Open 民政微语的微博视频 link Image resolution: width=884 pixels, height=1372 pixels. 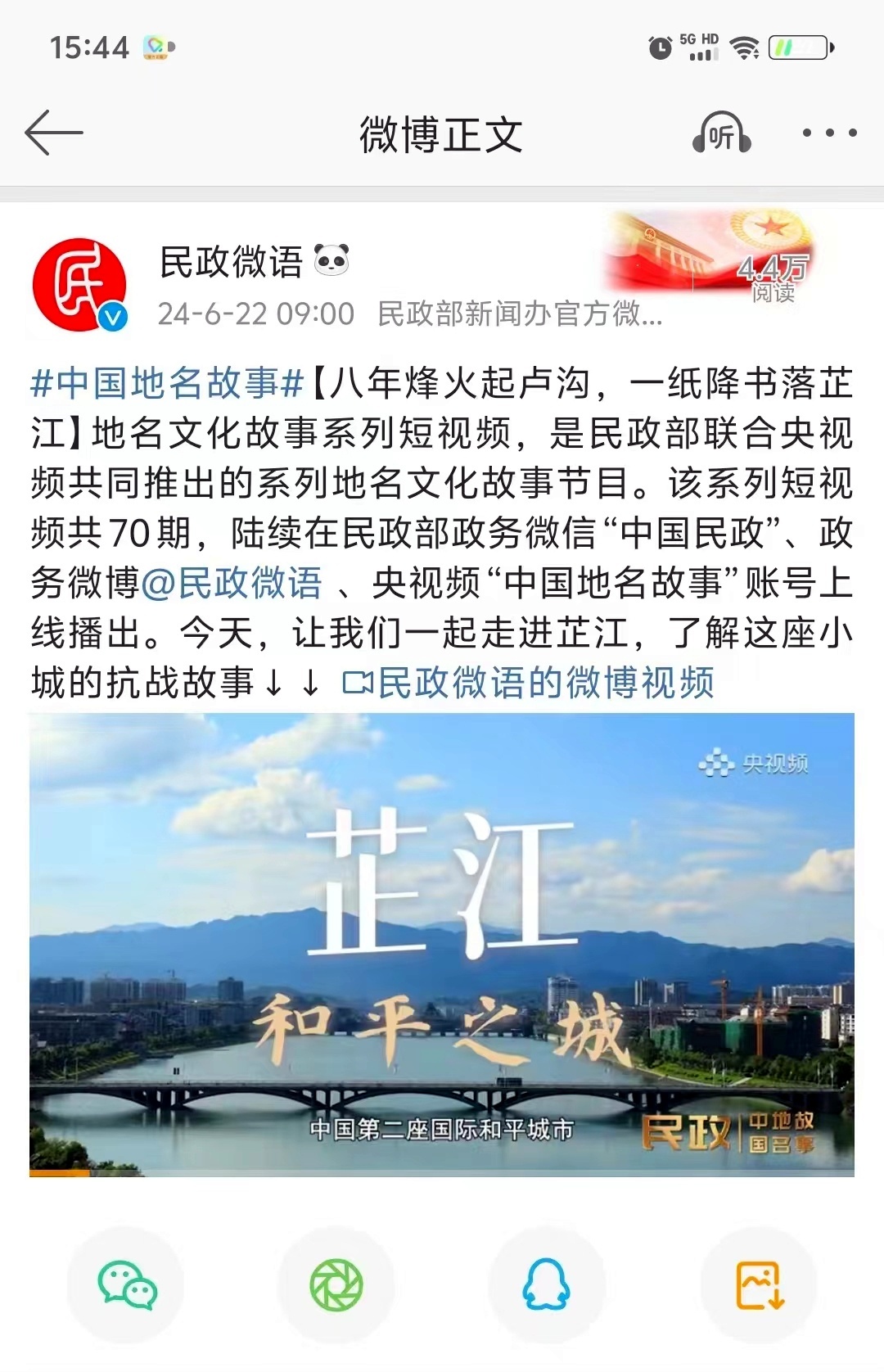(x=530, y=683)
